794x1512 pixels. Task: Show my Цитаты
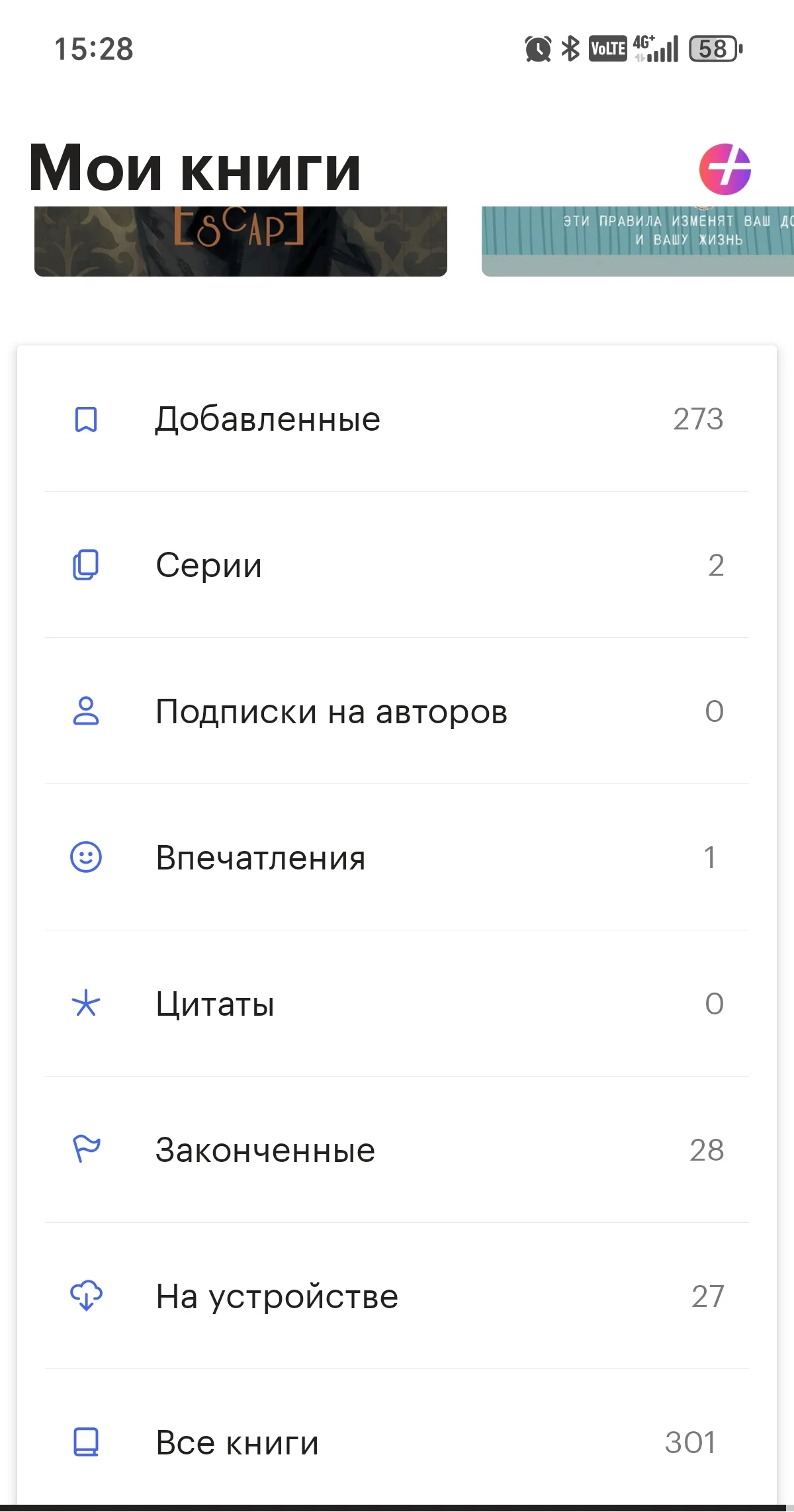click(397, 1004)
